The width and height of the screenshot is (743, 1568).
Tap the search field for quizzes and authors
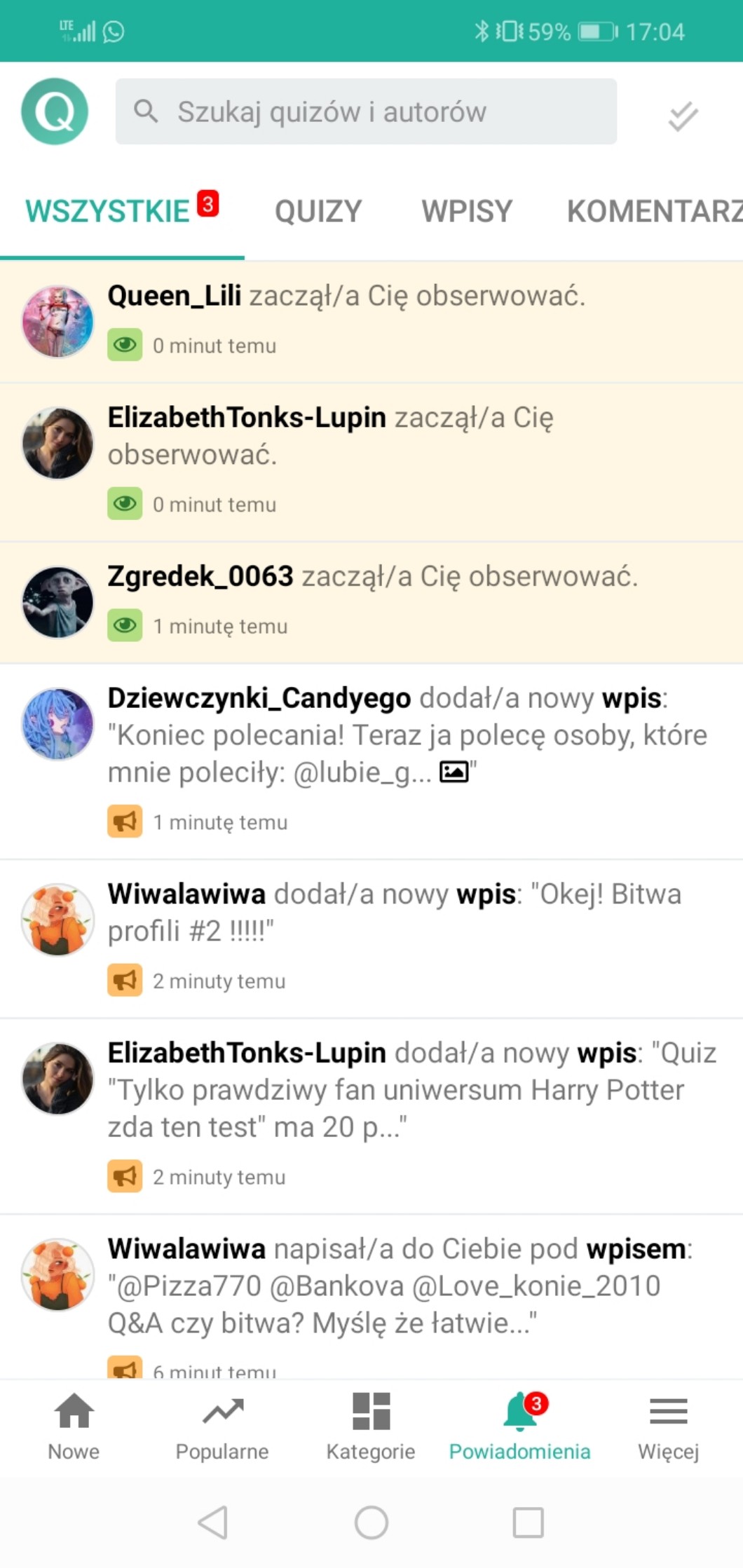[x=366, y=111]
